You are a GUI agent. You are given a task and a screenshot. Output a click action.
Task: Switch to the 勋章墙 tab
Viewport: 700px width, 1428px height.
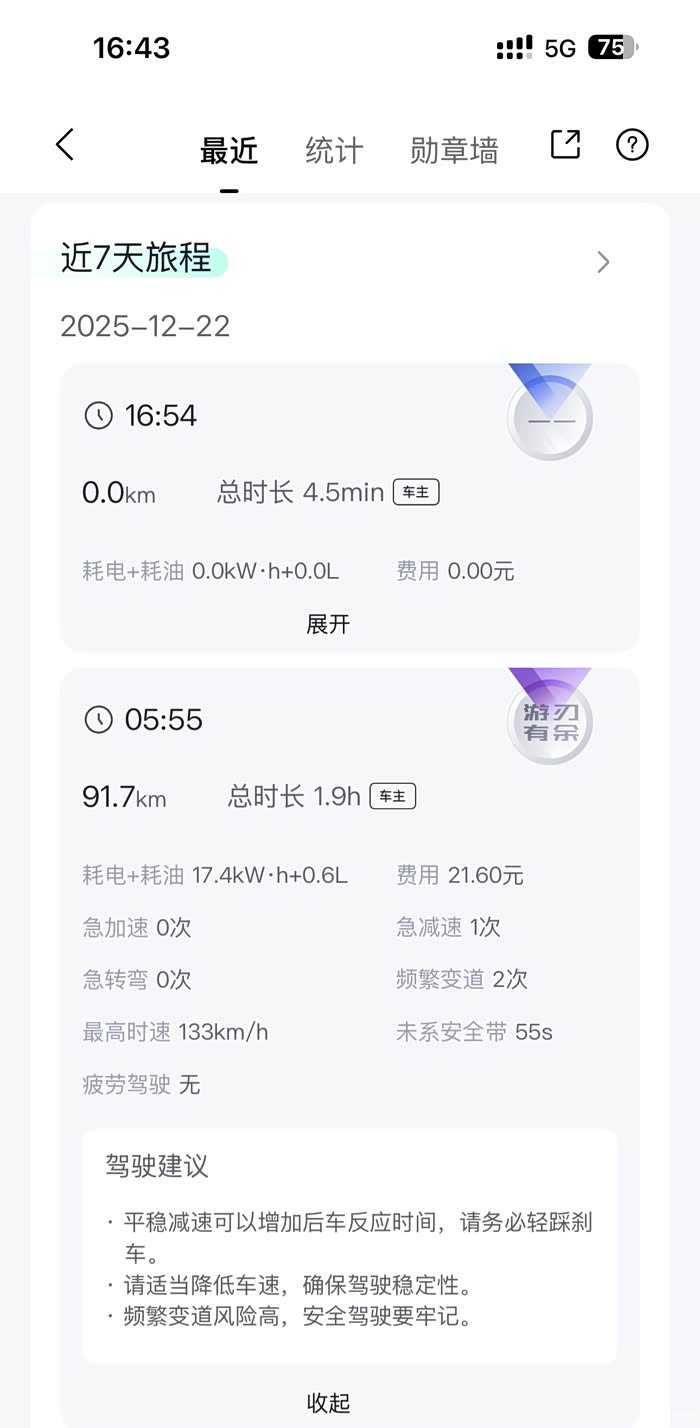click(454, 151)
